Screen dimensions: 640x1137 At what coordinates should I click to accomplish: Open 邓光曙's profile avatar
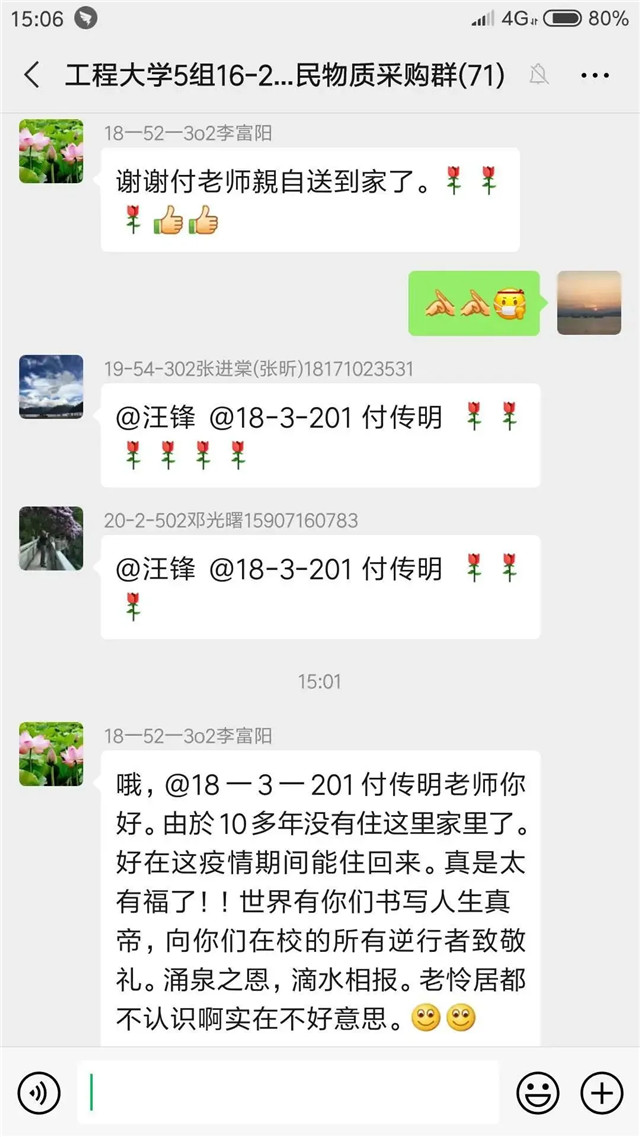(x=51, y=538)
